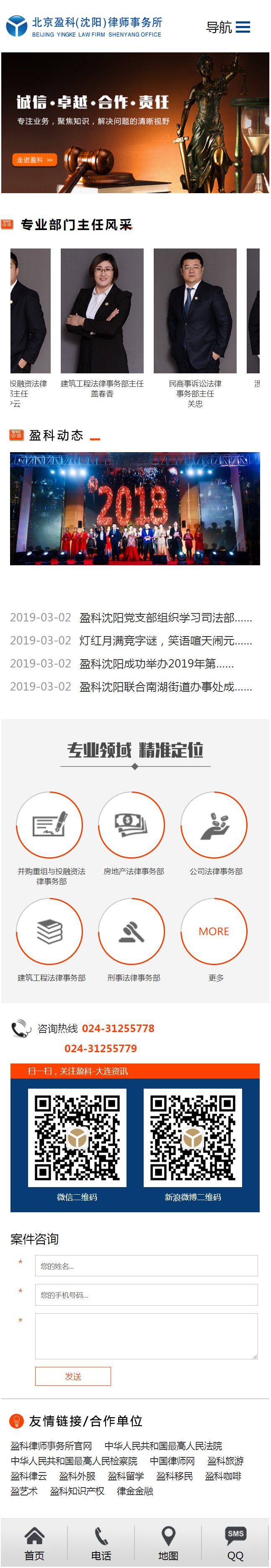Go to 首页 in bottom bar
271x1568 pixels.
tap(34, 1544)
